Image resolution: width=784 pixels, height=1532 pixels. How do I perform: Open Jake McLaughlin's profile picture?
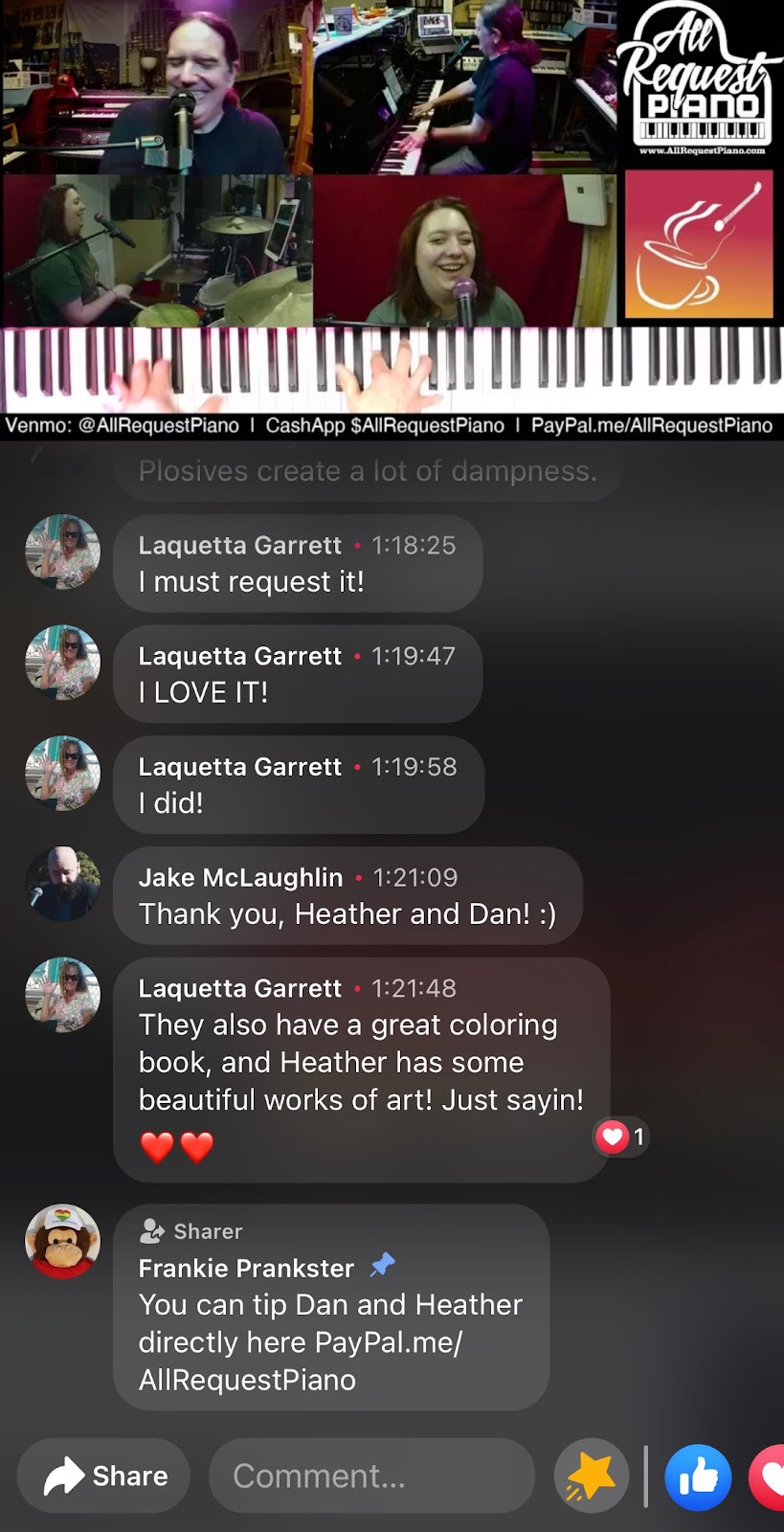pos(62,884)
